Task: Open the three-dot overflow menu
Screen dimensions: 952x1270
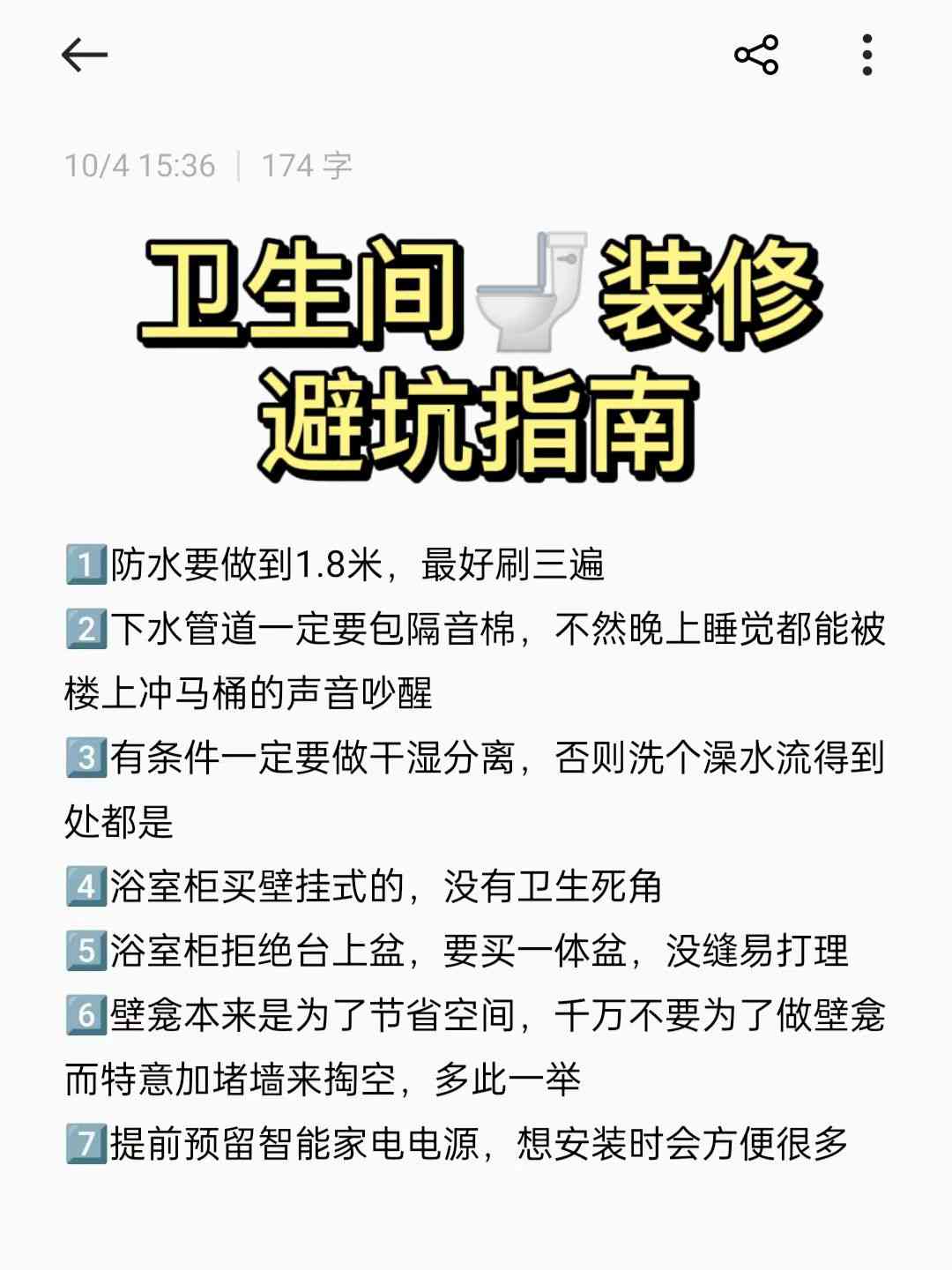Action: (x=867, y=56)
